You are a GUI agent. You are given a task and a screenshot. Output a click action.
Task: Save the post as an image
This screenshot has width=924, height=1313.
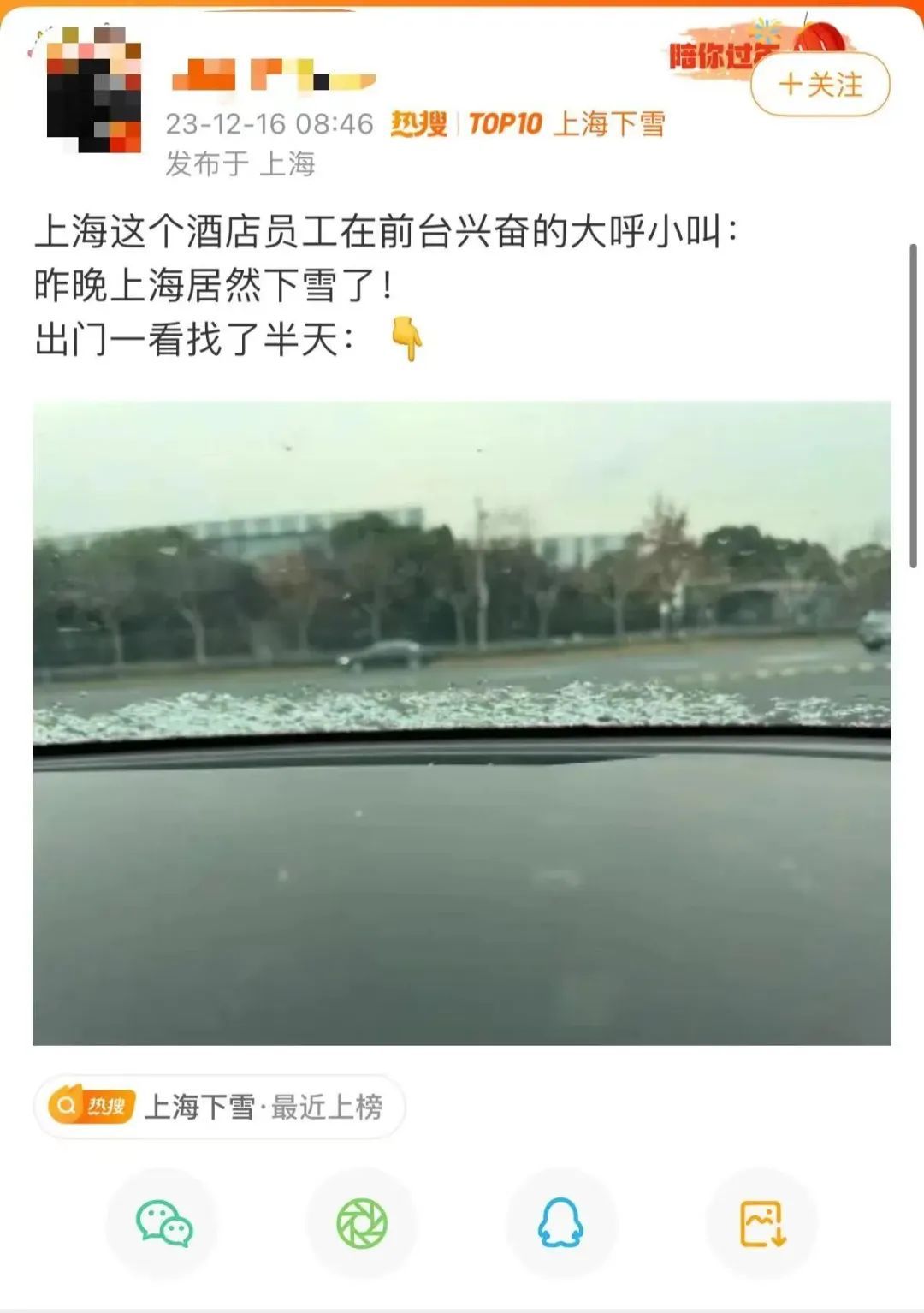[x=761, y=1223]
